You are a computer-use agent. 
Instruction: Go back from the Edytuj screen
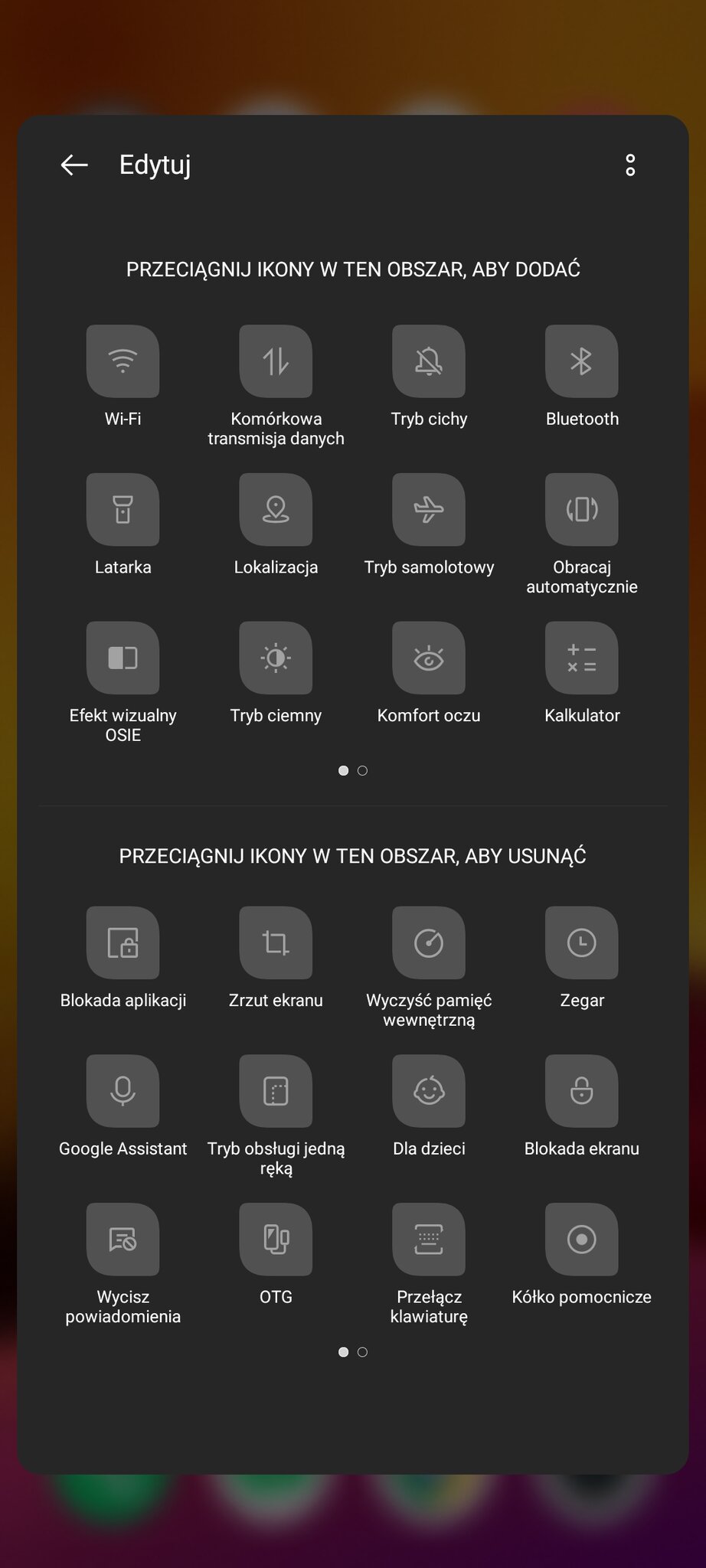click(x=74, y=165)
